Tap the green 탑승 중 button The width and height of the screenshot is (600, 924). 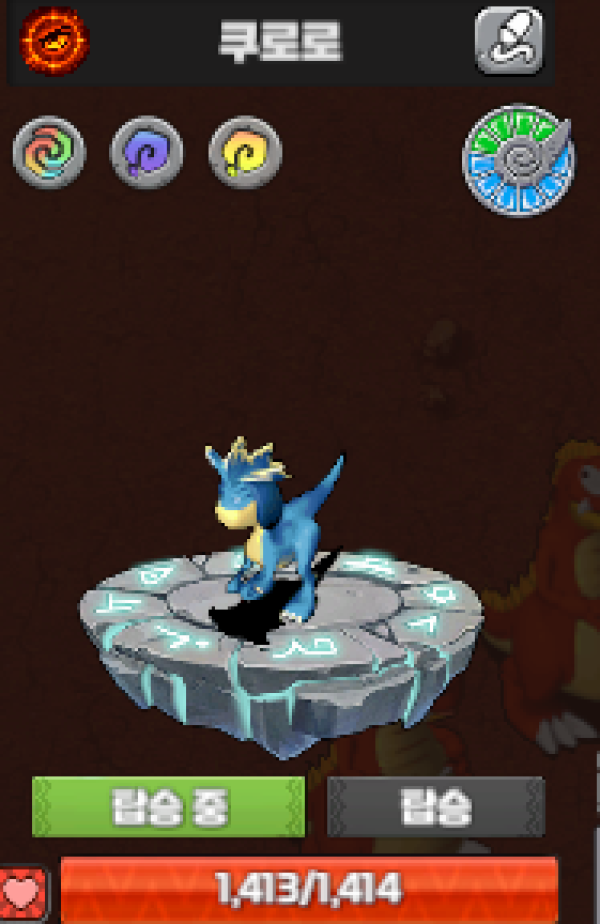click(168, 806)
